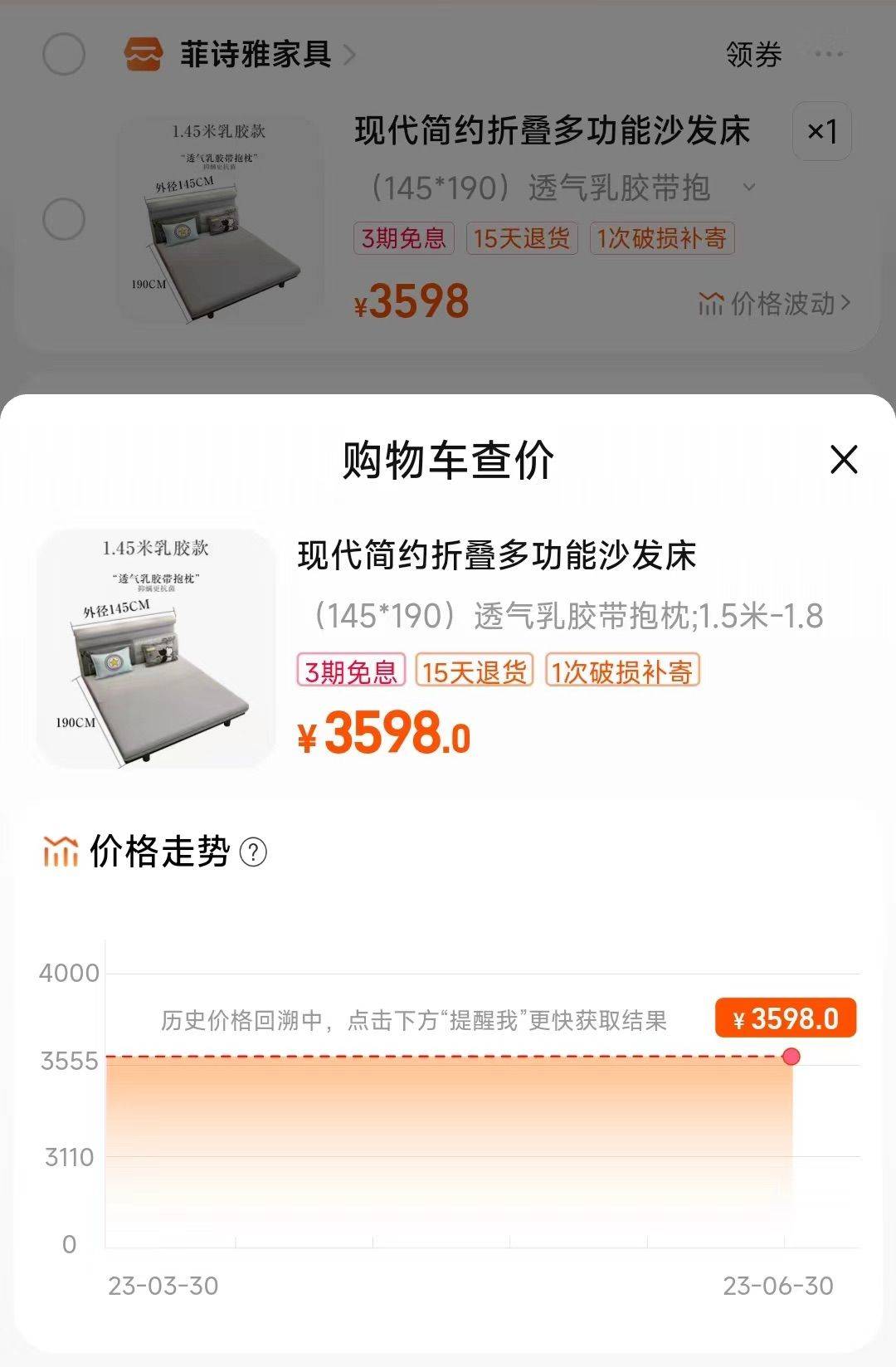896x1367 pixels.
Task: Tap the red price point on the chart
Action: (x=792, y=1057)
